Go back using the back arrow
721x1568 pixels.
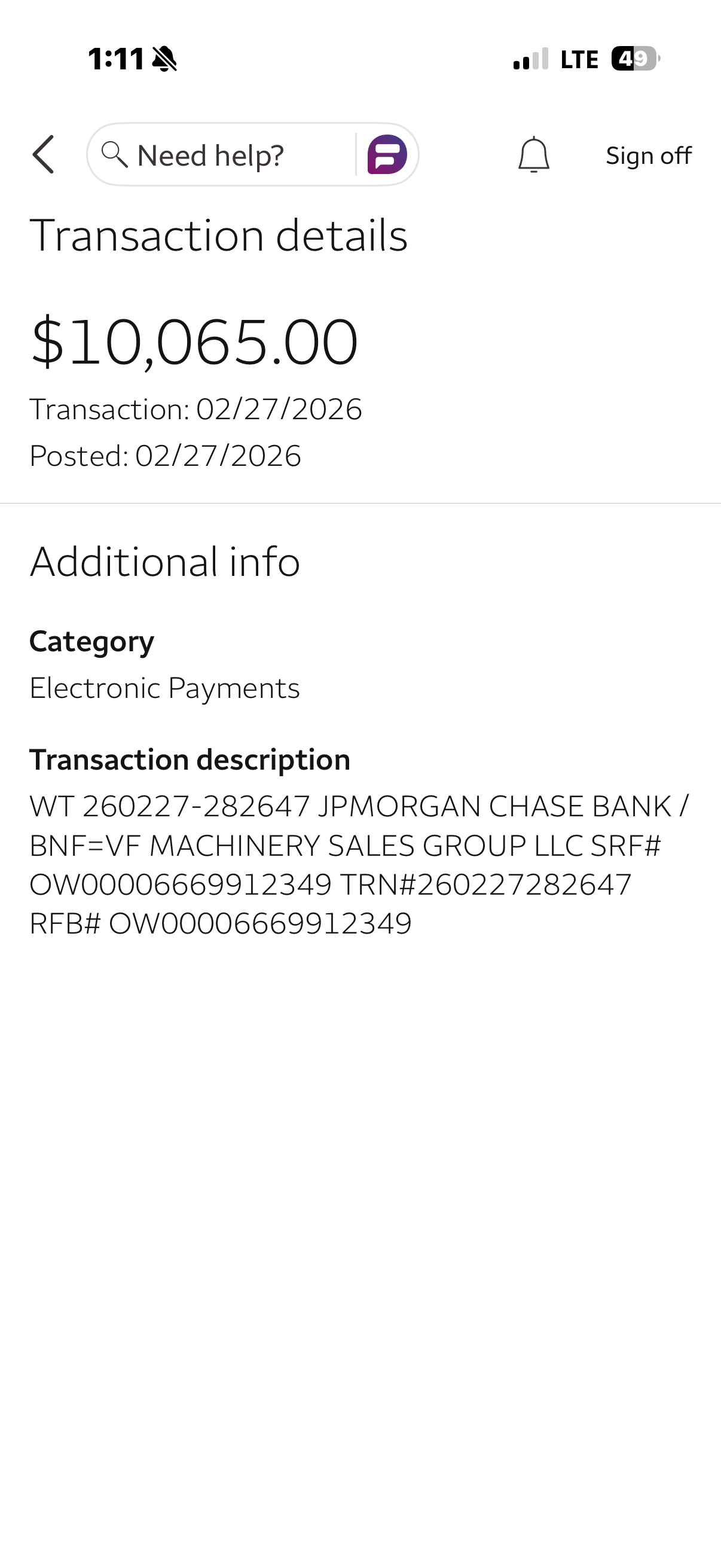43,155
